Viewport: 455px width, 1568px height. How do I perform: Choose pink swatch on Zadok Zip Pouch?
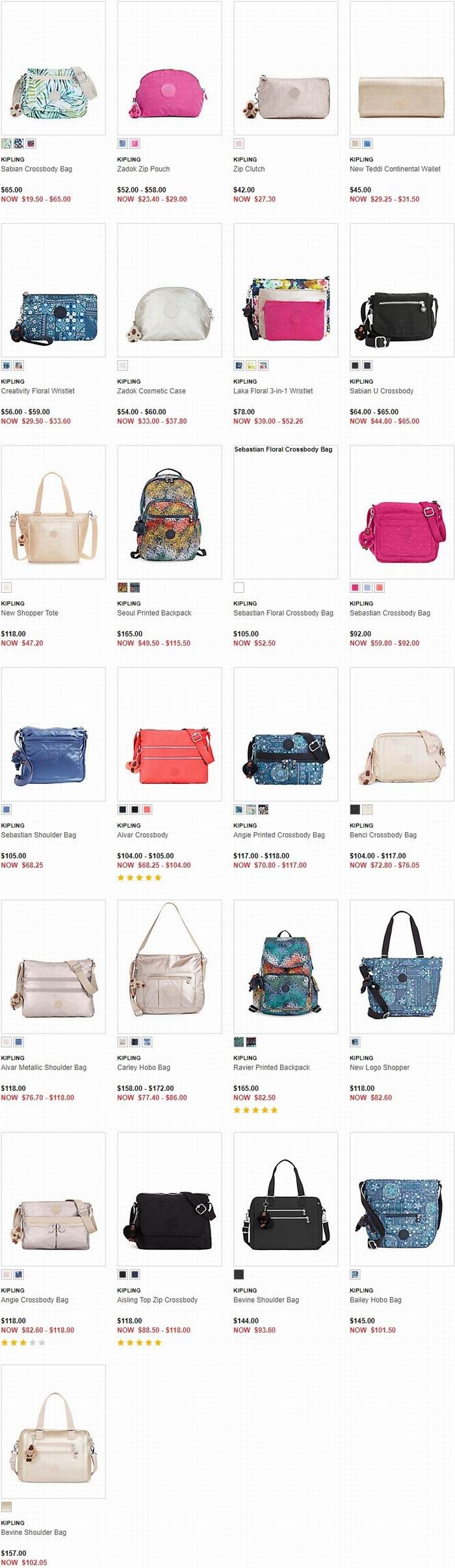point(135,144)
